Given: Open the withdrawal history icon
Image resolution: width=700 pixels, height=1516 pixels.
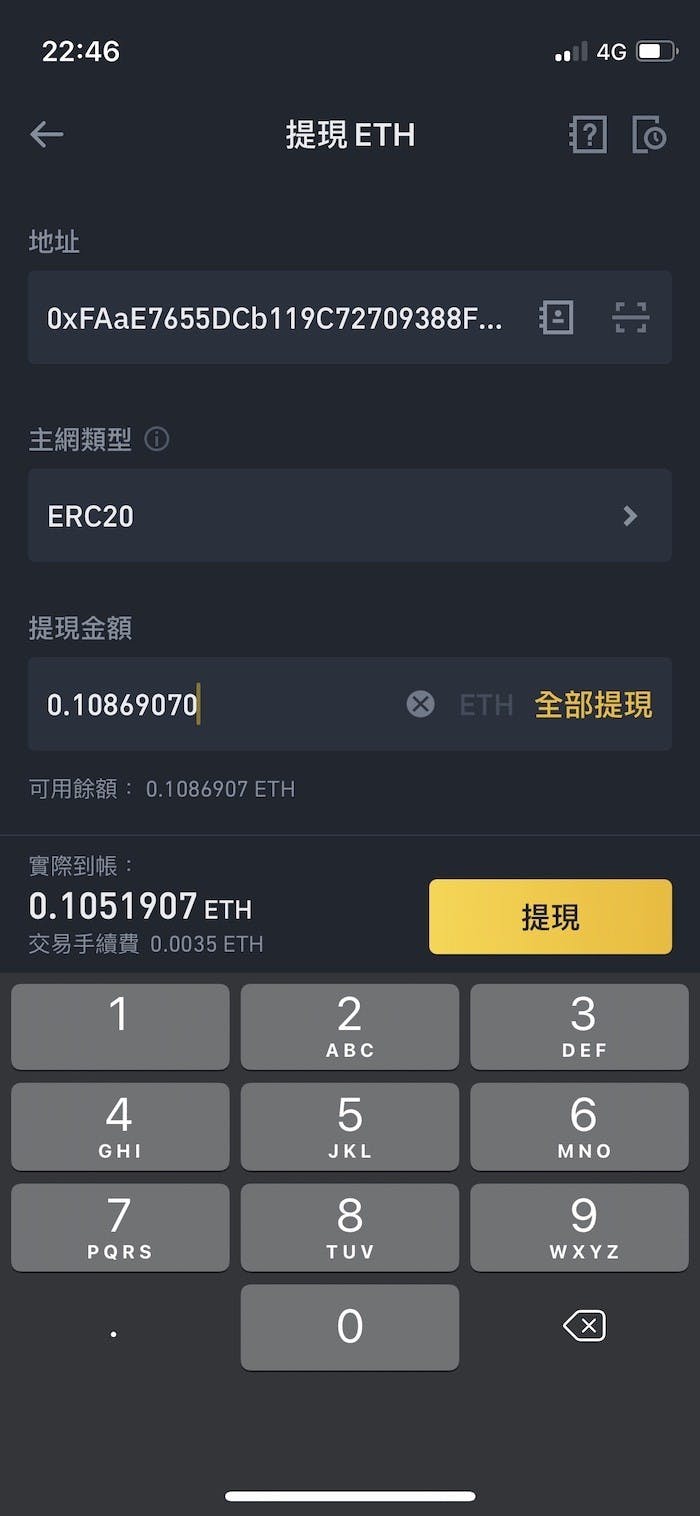Looking at the screenshot, I should 649,134.
